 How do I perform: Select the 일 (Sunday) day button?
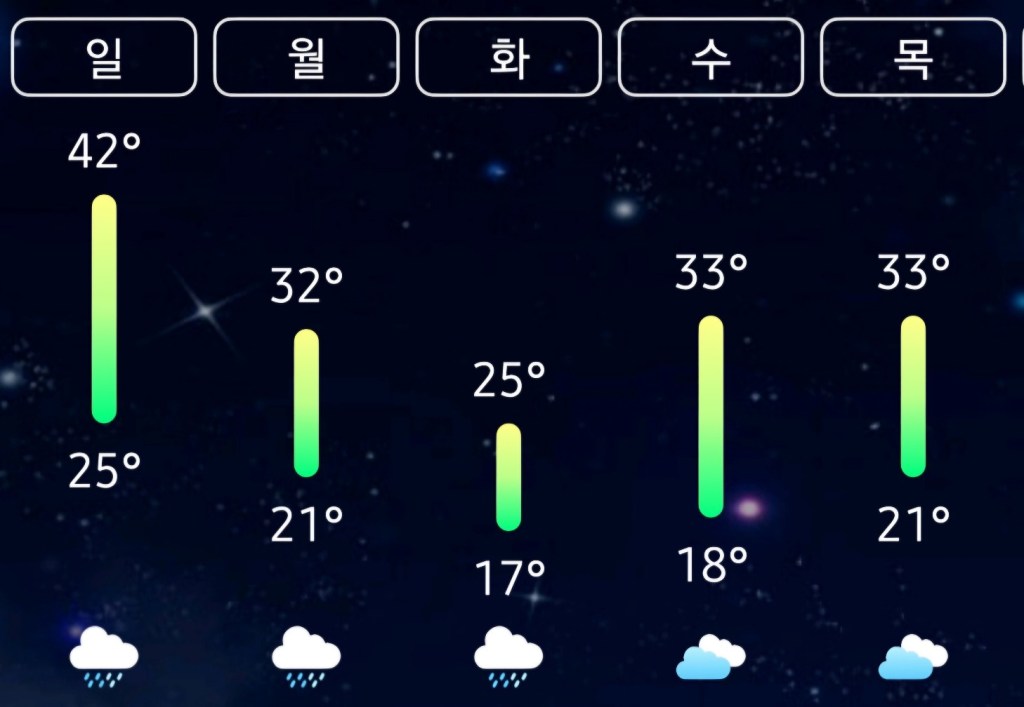(x=104, y=58)
